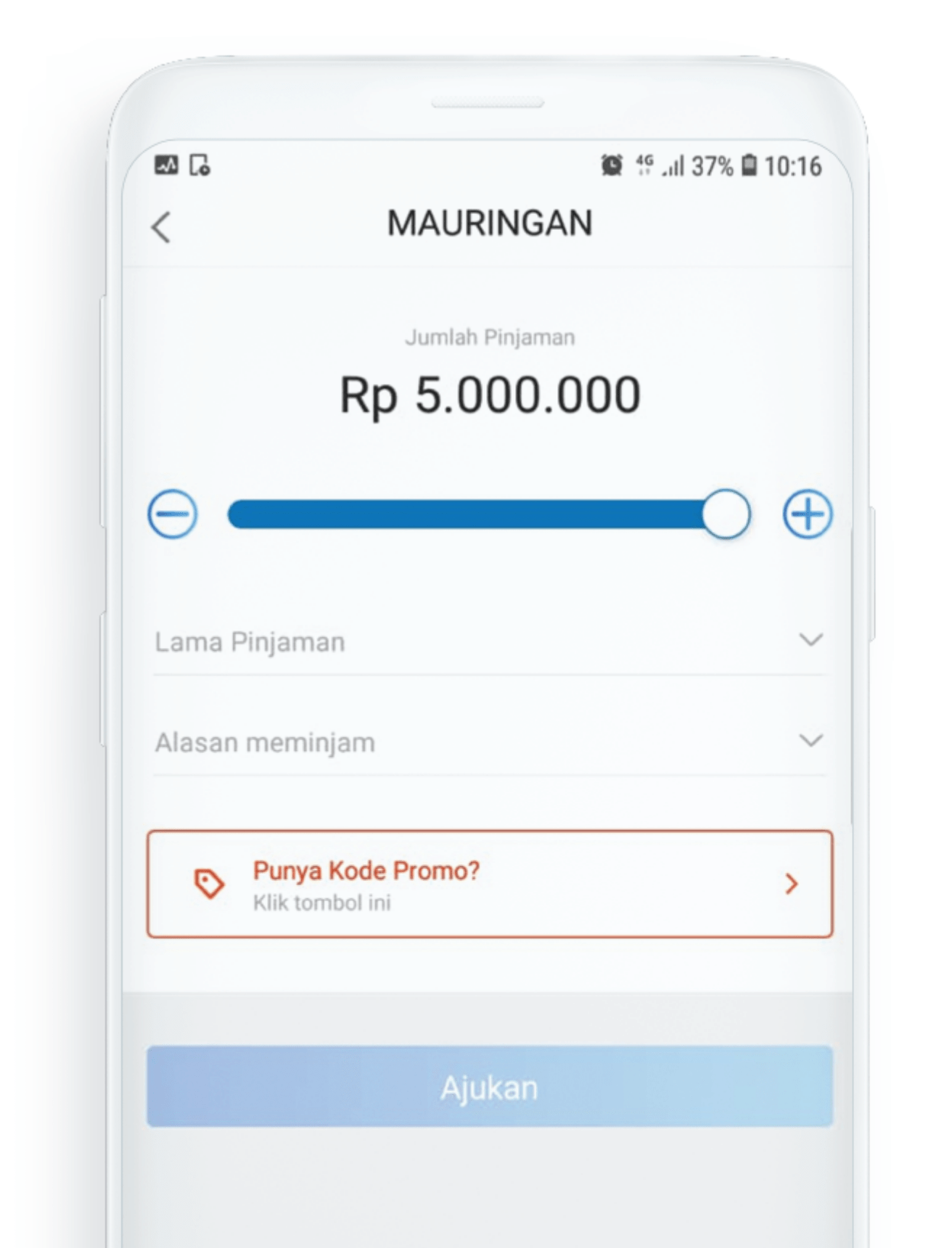Go back from the MAURINGAN screen

162,227
